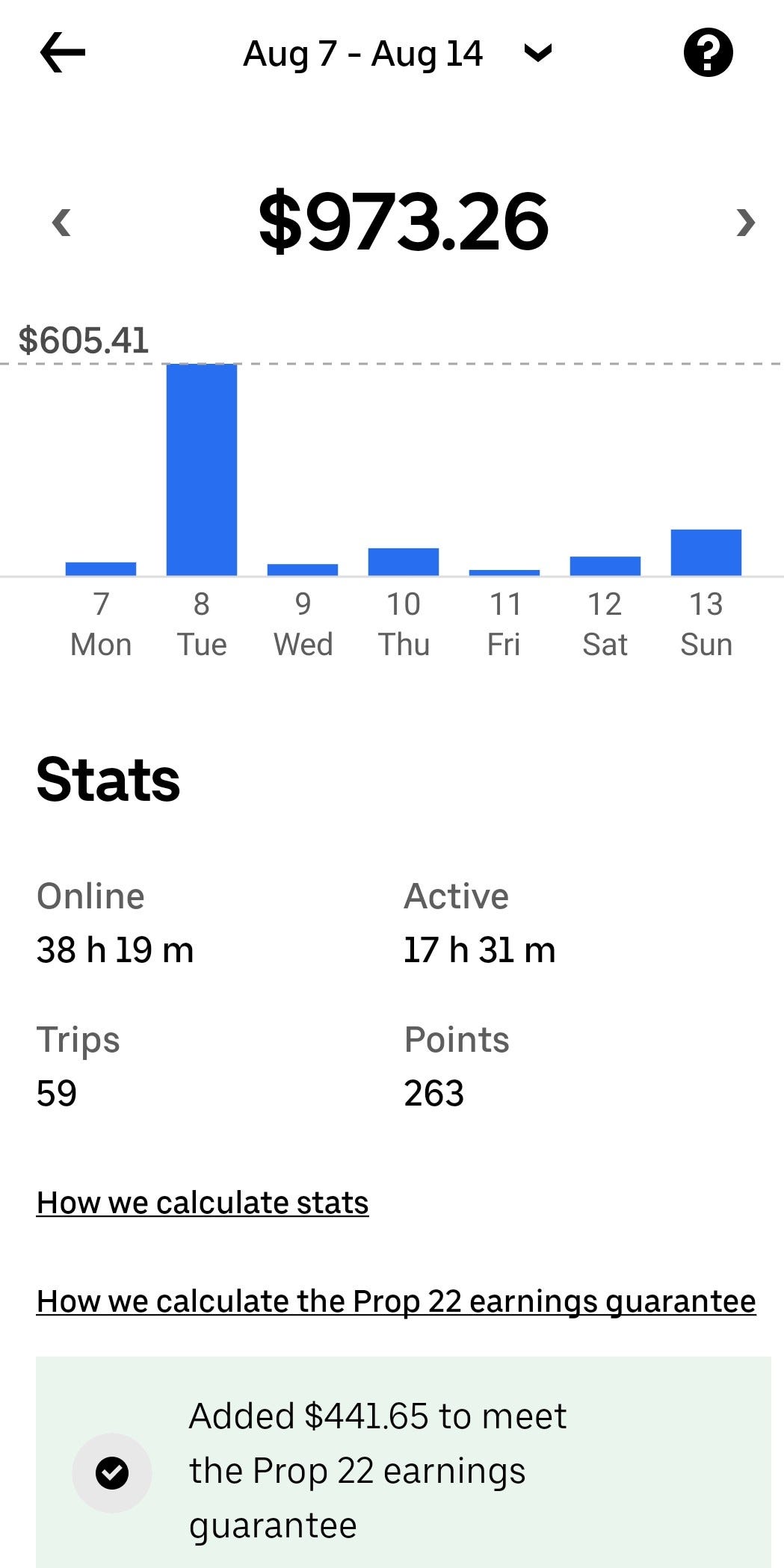Go to the previous week's earnings
The width and height of the screenshot is (784, 1568).
click(x=61, y=222)
